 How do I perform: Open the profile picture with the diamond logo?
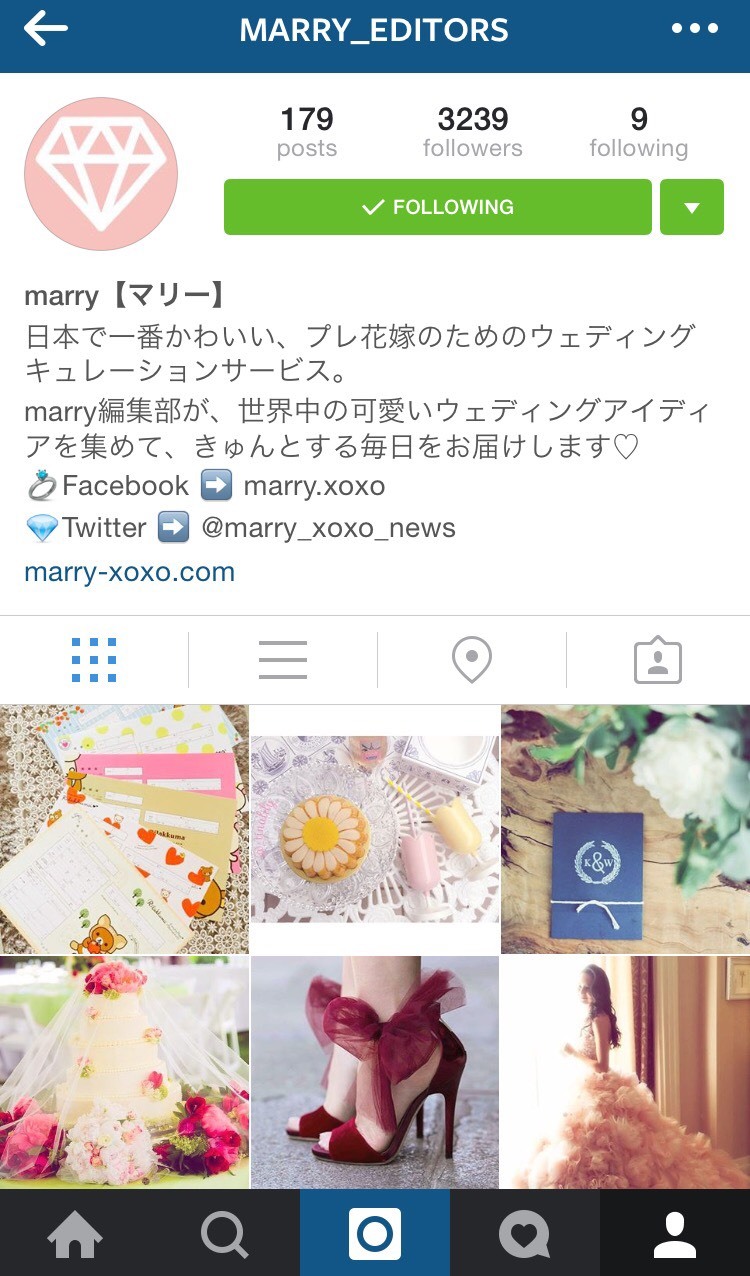pos(100,172)
